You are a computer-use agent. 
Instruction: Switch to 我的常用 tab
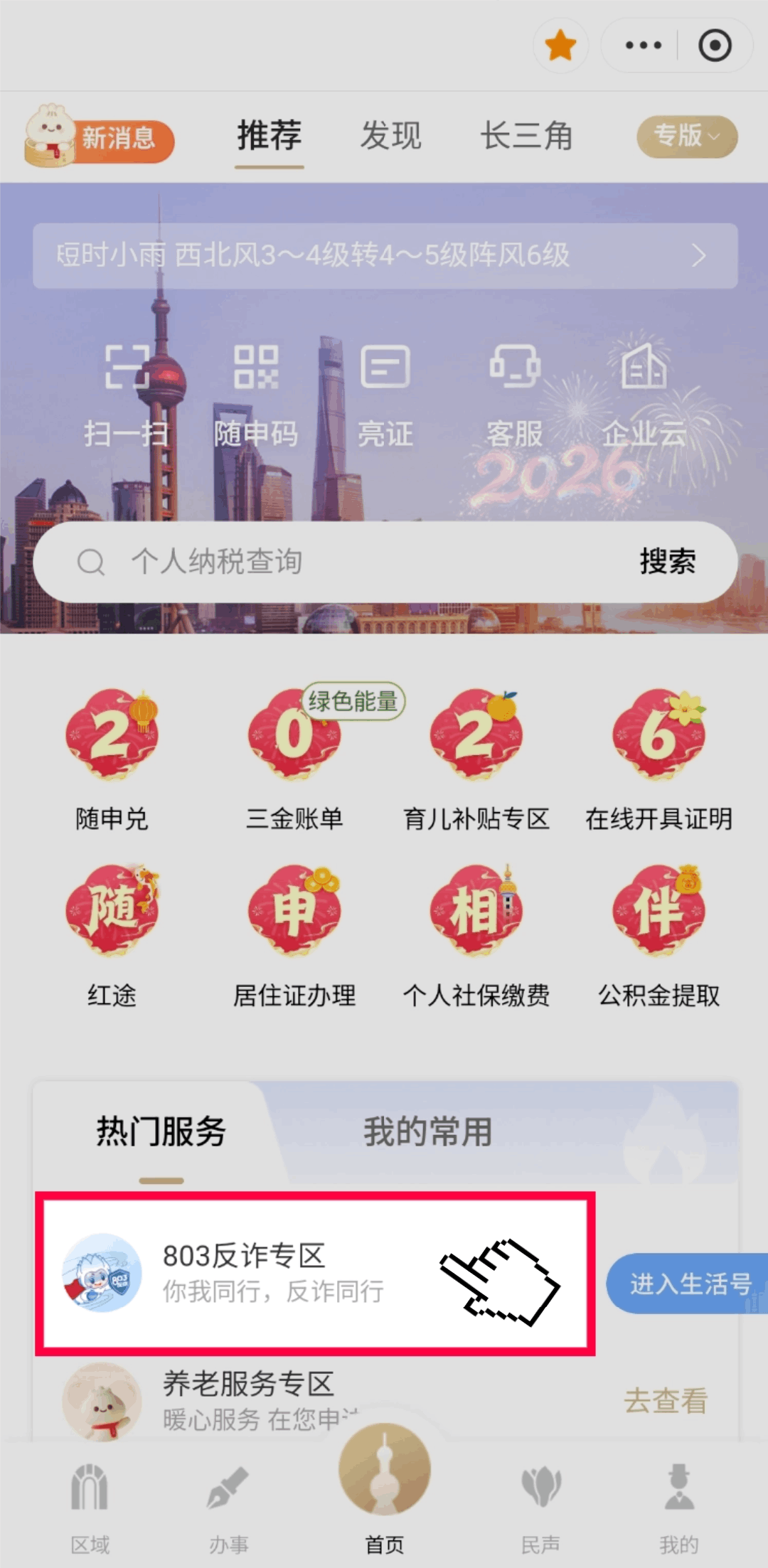(x=427, y=1131)
